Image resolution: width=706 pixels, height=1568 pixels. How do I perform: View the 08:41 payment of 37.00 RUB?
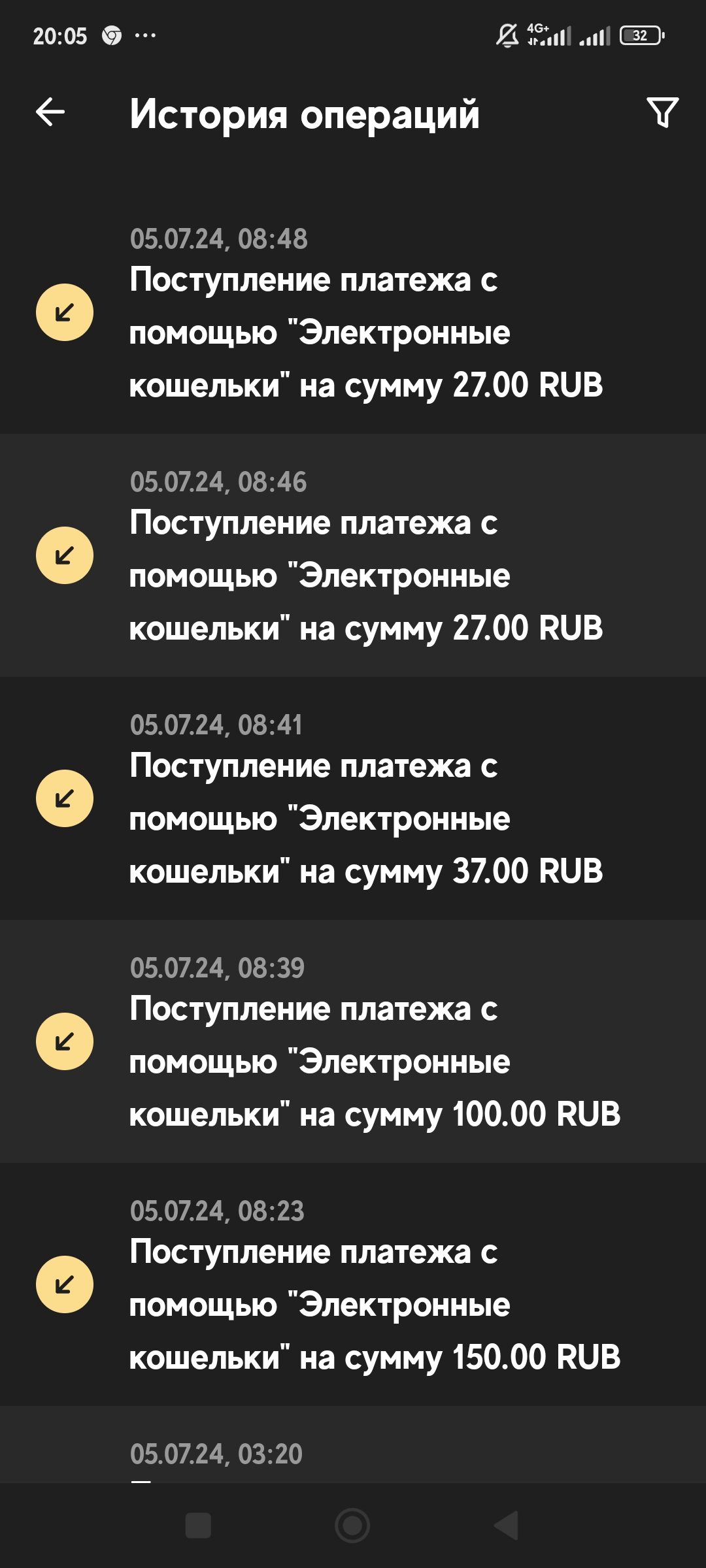pyautogui.click(x=353, y=800)
